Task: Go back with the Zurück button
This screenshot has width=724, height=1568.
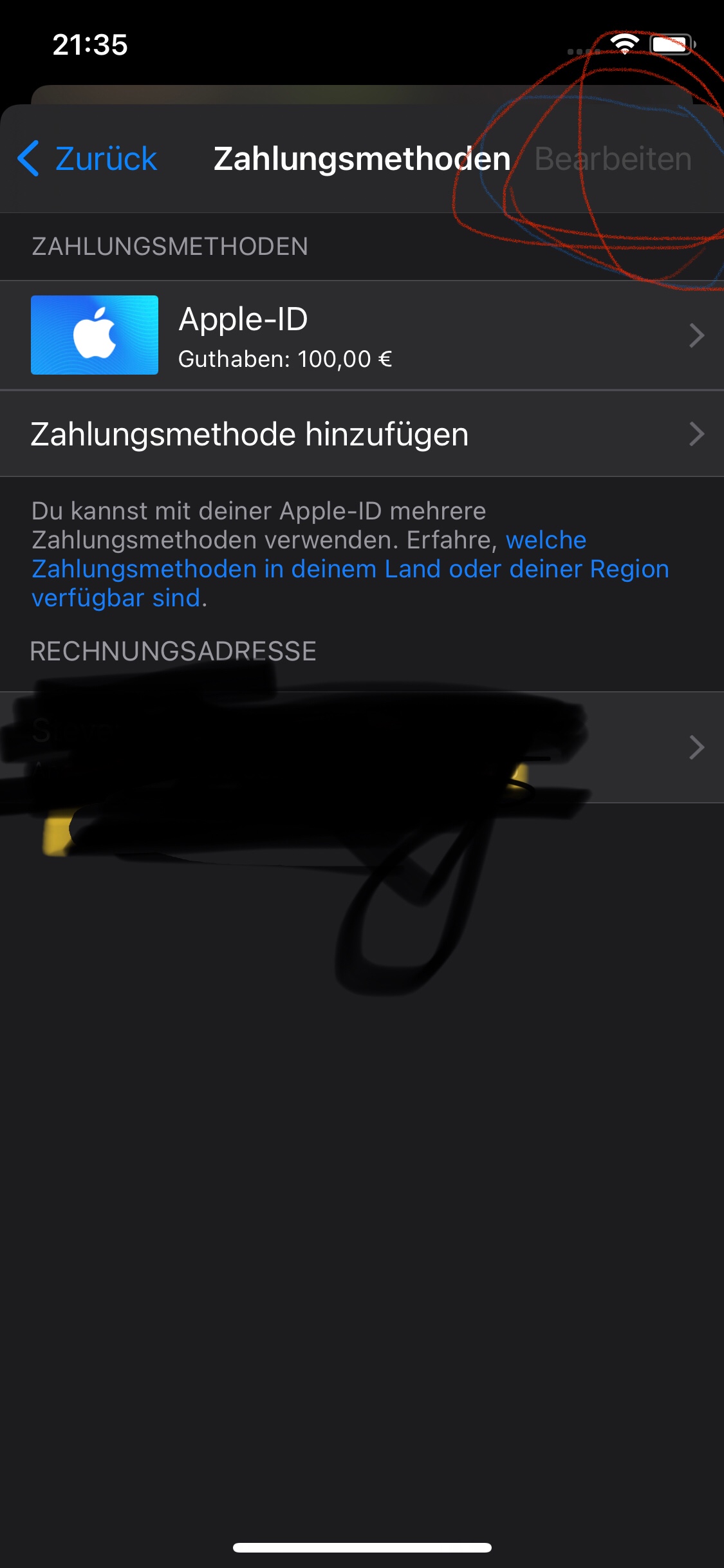Action: (x=88, y=159)
